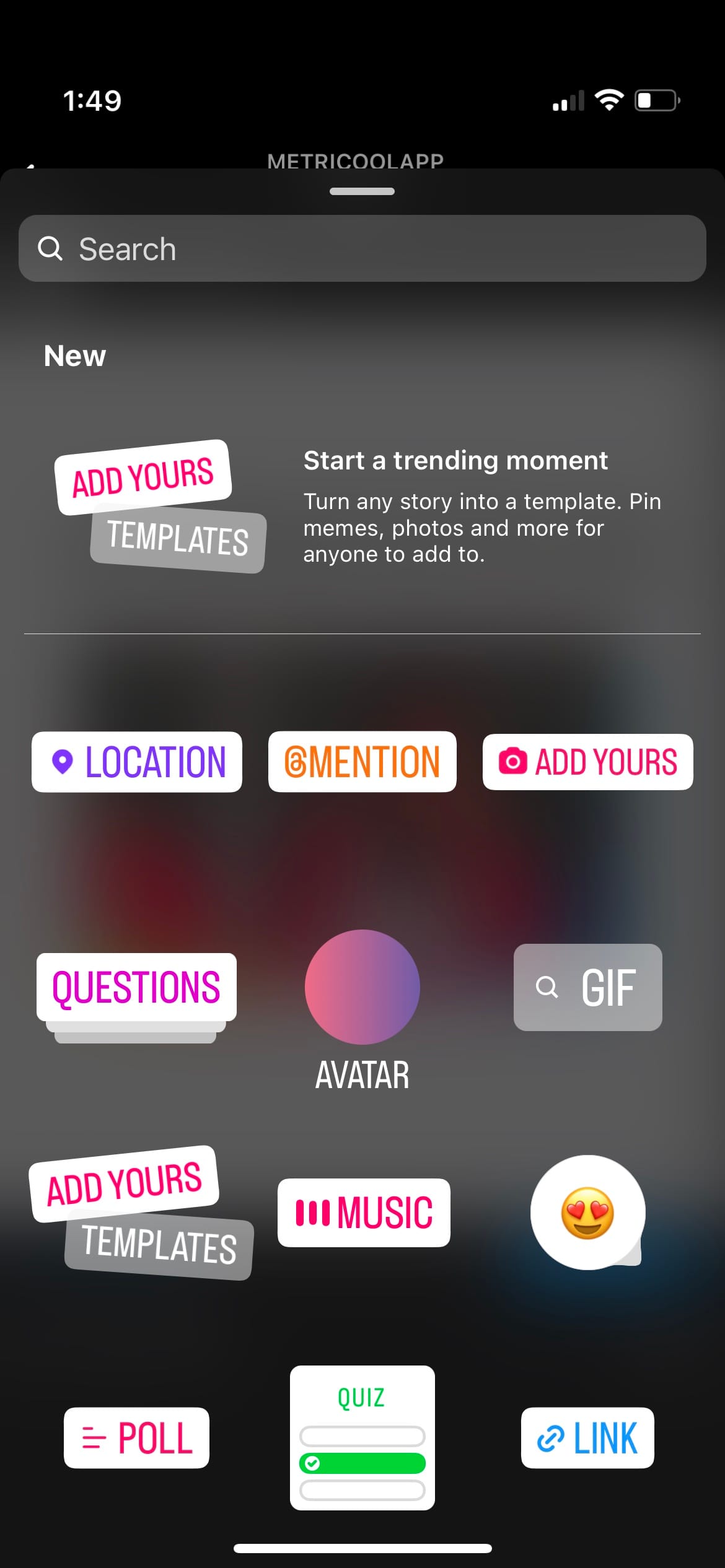Open the MUSIC sticker
Image resolution: width=725 pixels, height=1568 pixels.
[x=363, y=1213]
